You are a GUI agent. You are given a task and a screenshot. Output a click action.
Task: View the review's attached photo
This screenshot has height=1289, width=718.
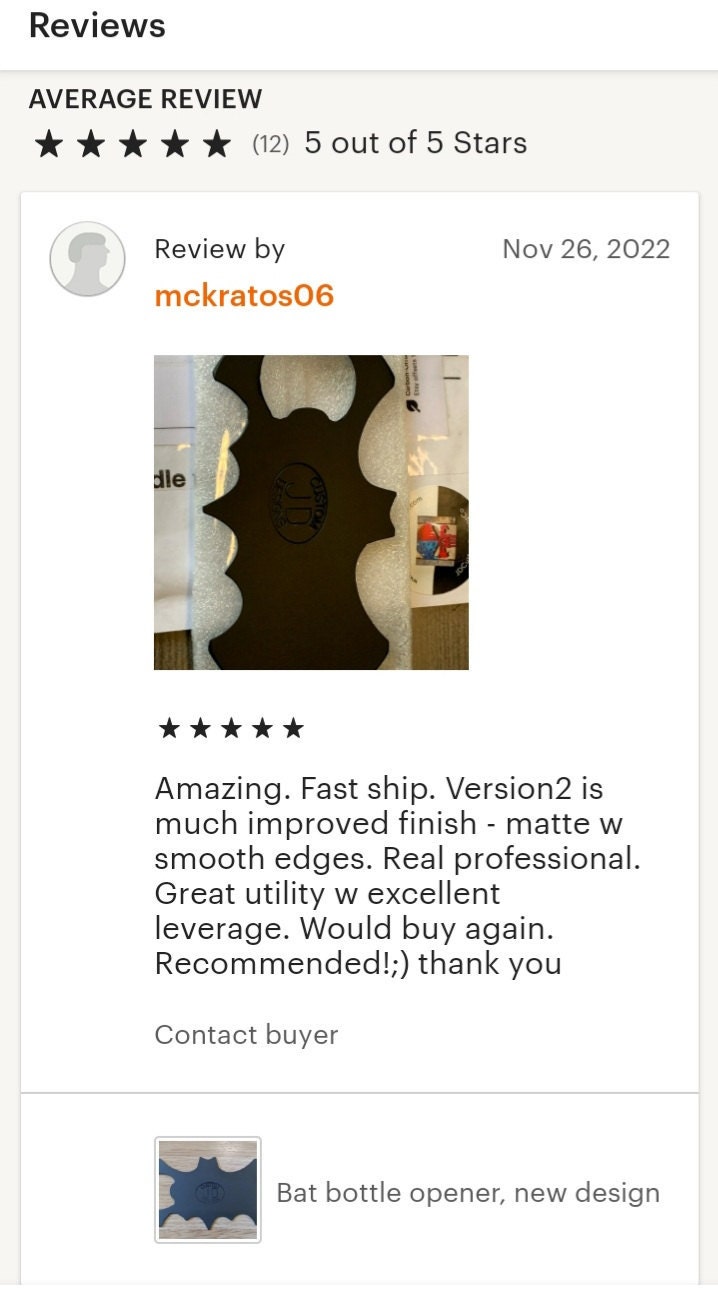point(311,512)
